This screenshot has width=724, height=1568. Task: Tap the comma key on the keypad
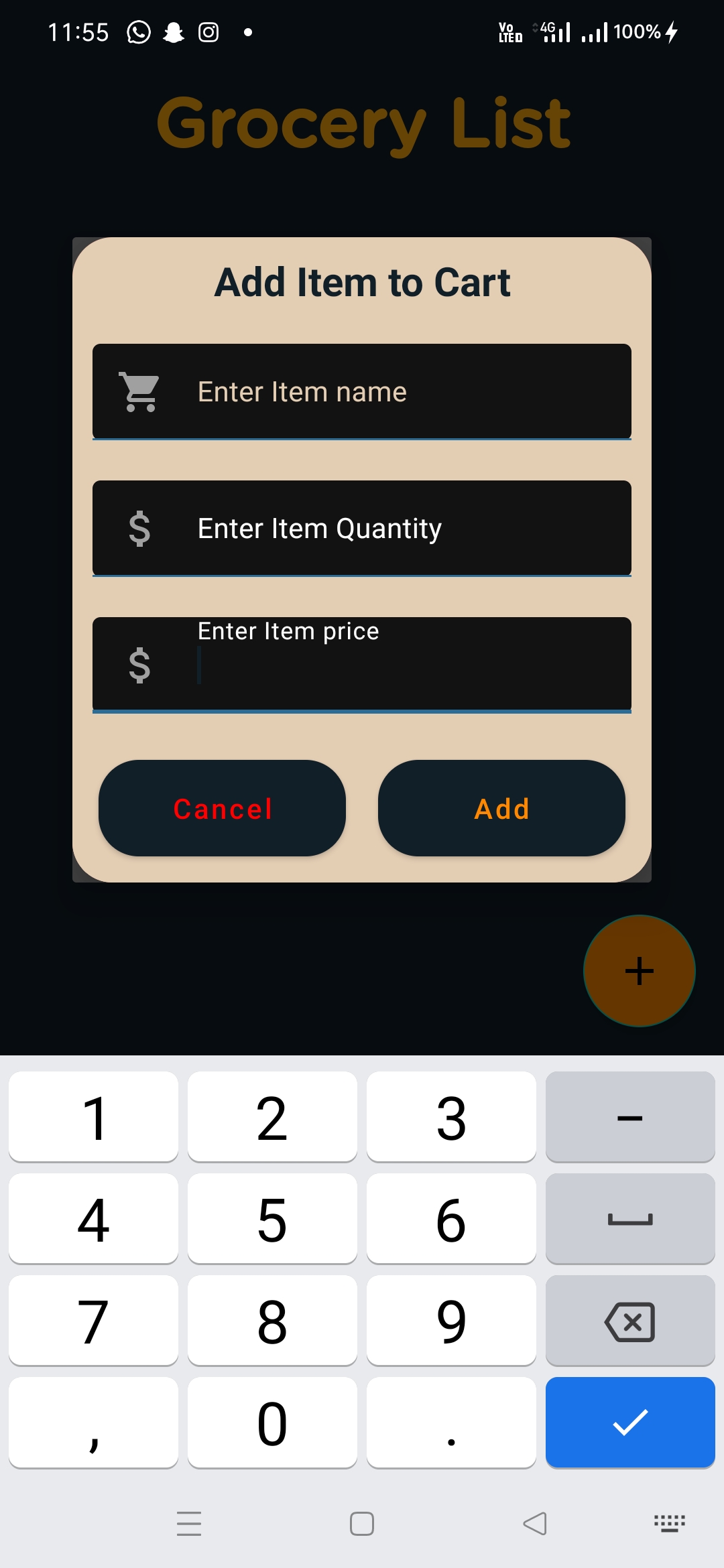(93, 1422)
